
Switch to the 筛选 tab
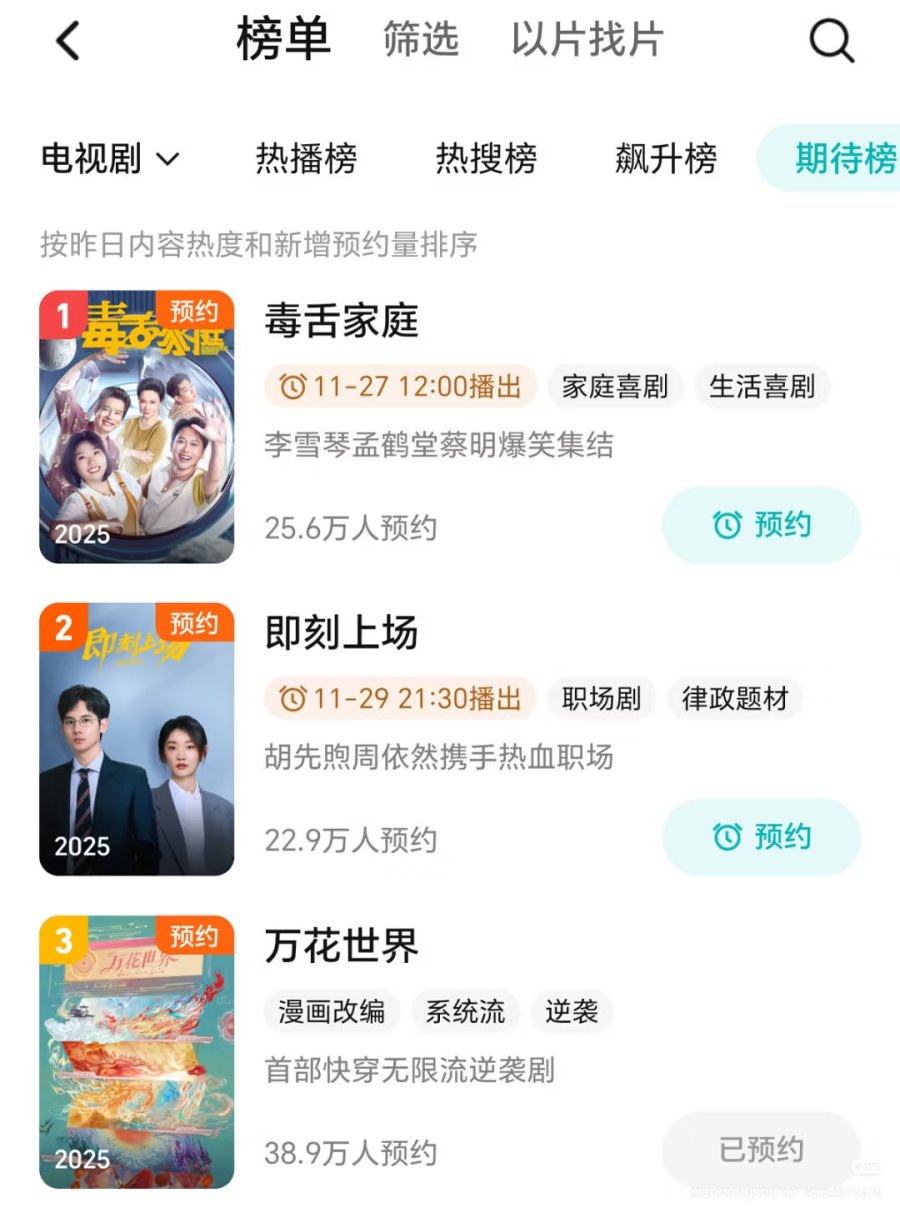tap(421, 40)
